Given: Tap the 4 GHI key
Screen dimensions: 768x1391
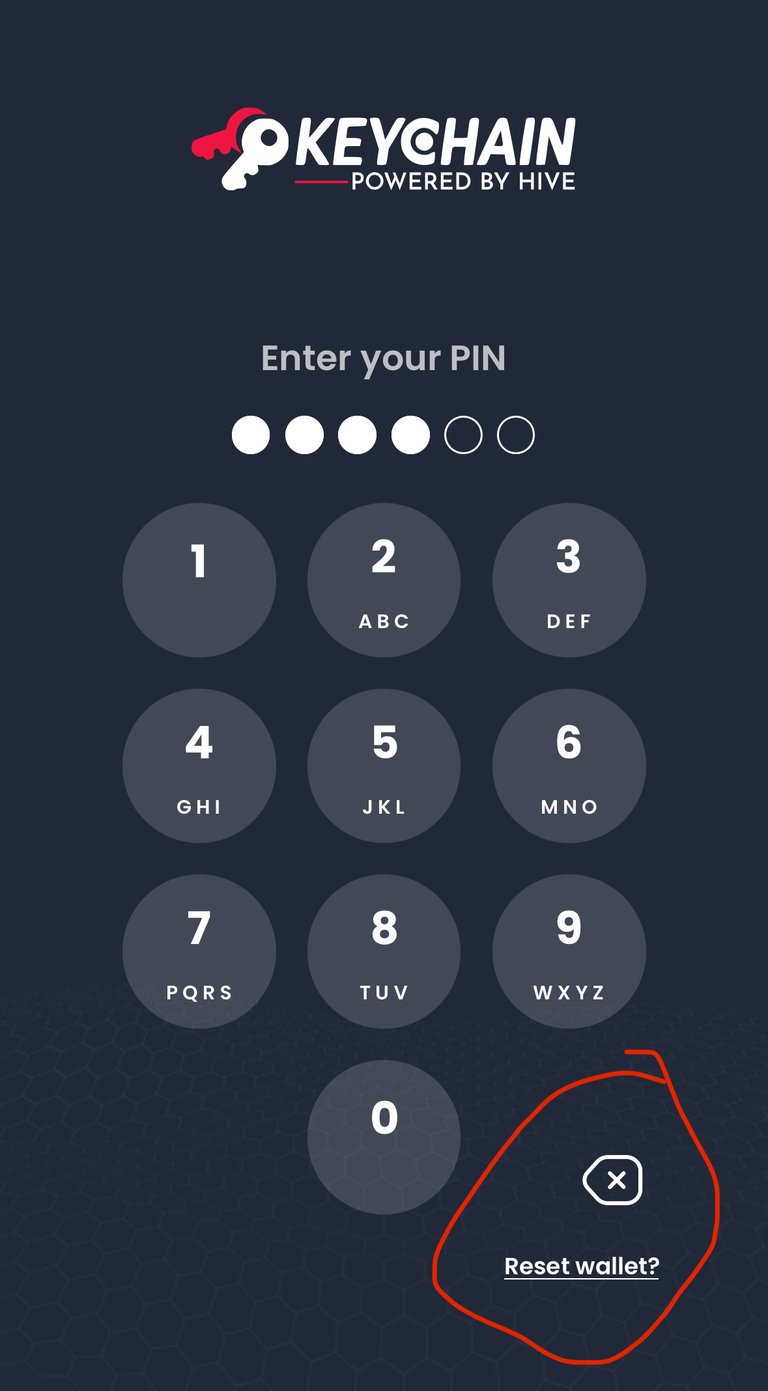Looking at the screenshot, I should [x=199, y=766].
